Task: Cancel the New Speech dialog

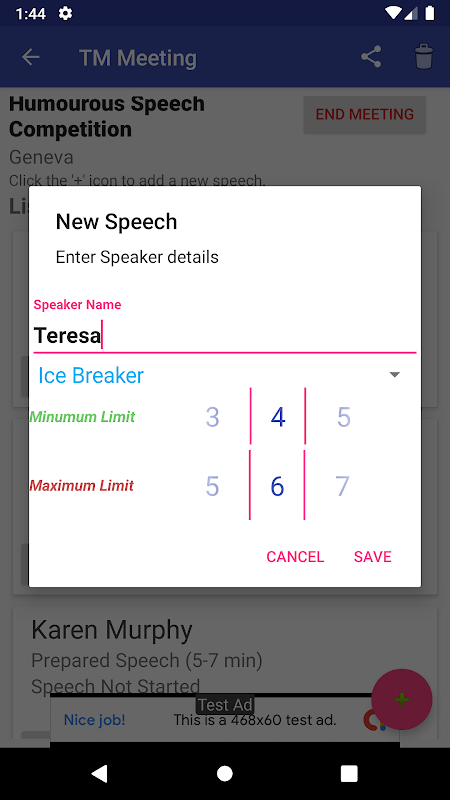Action: tap(295, 557)
